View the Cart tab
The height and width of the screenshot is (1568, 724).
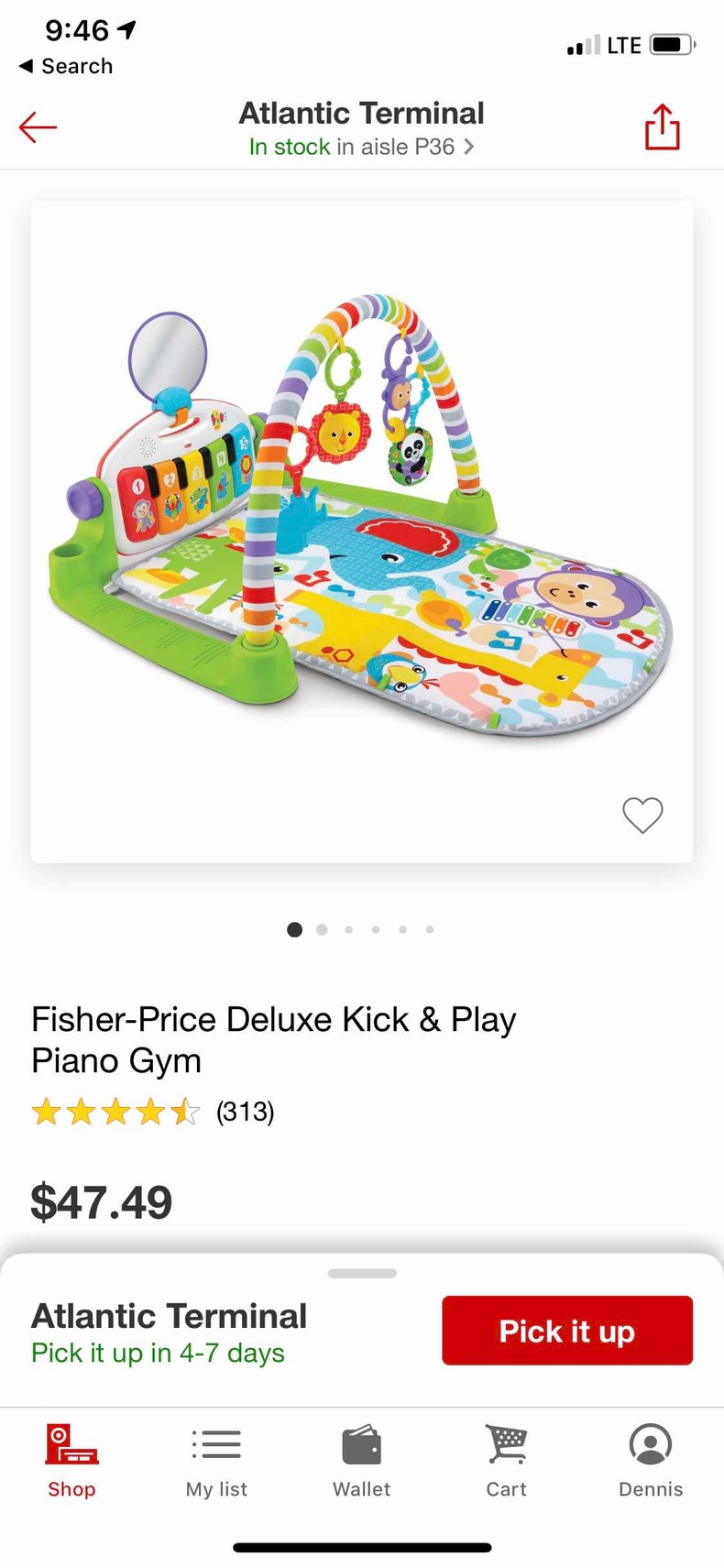click(x=506, y=1461)
